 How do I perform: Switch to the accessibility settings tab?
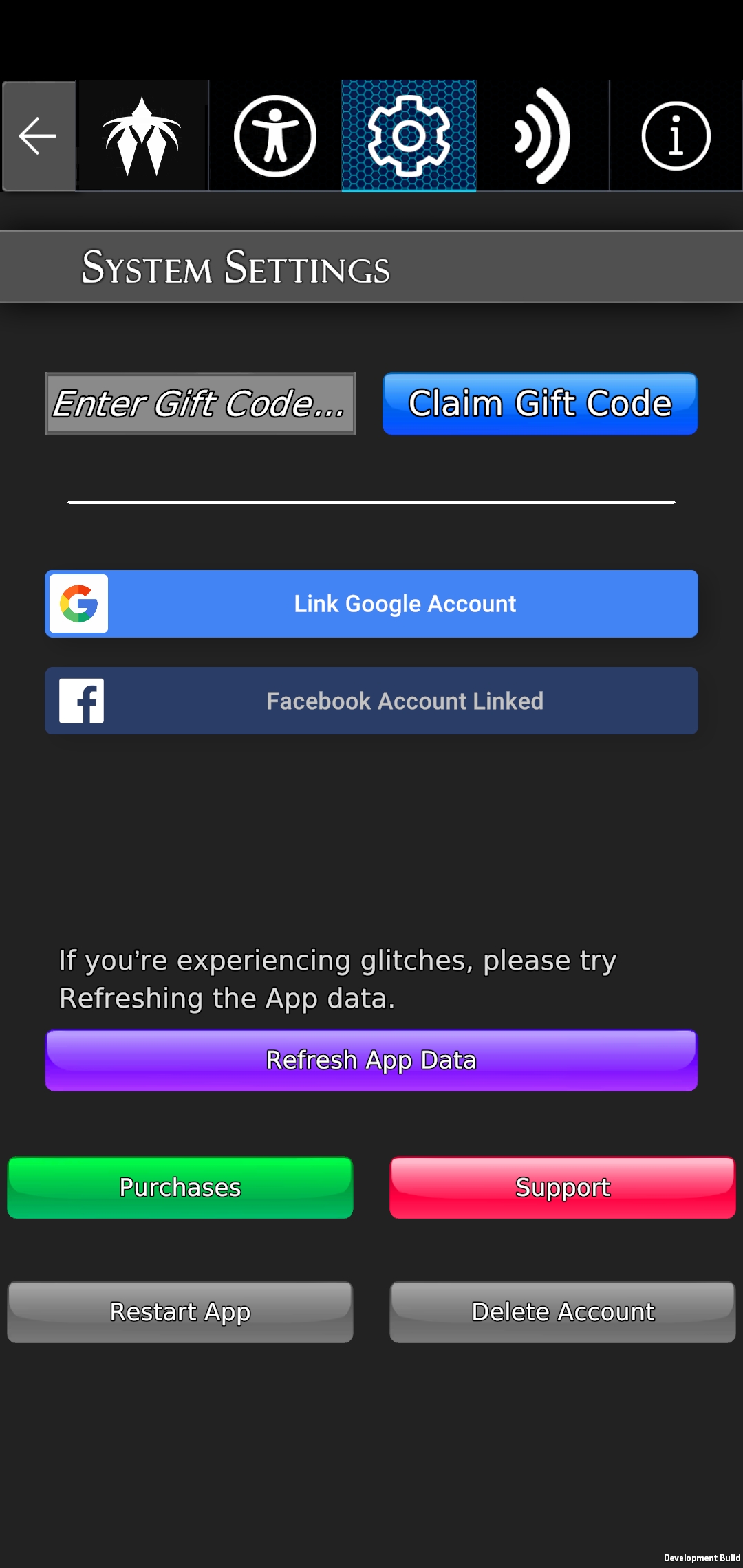pos(275,135)
